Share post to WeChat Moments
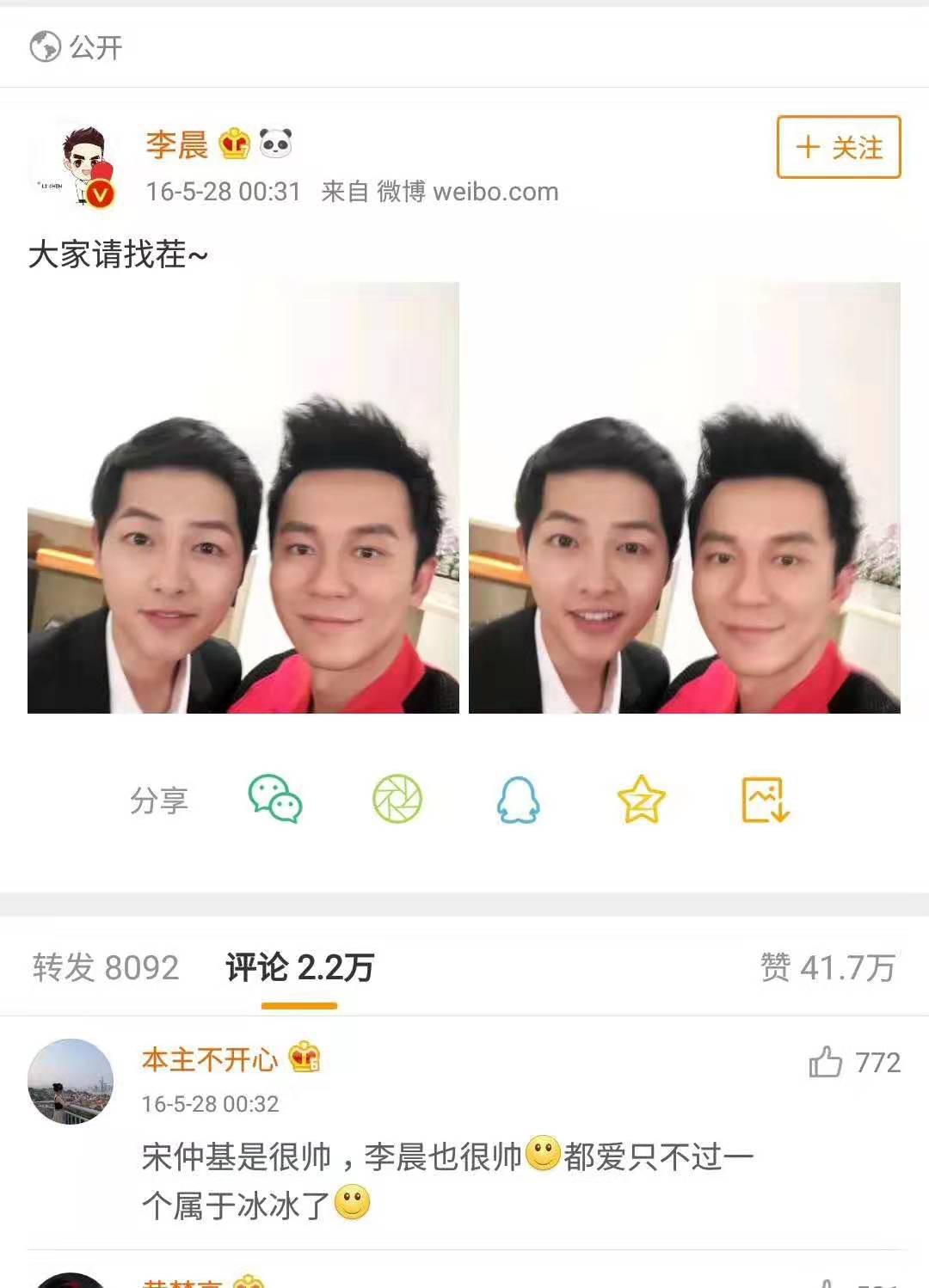The height and width of the screenshot is (1288, 929). (x=397, y=799)
